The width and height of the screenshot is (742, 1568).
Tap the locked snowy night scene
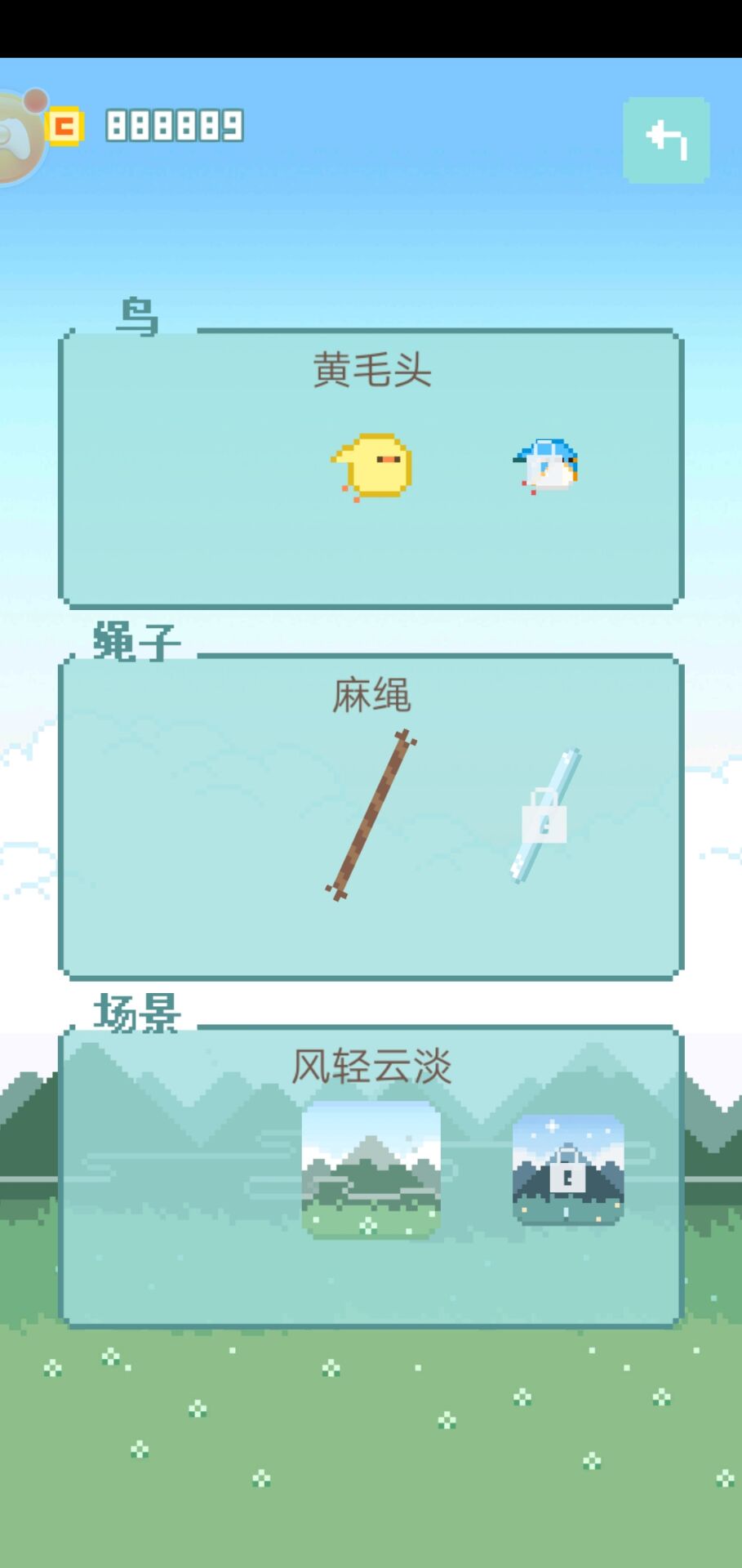568,1169
